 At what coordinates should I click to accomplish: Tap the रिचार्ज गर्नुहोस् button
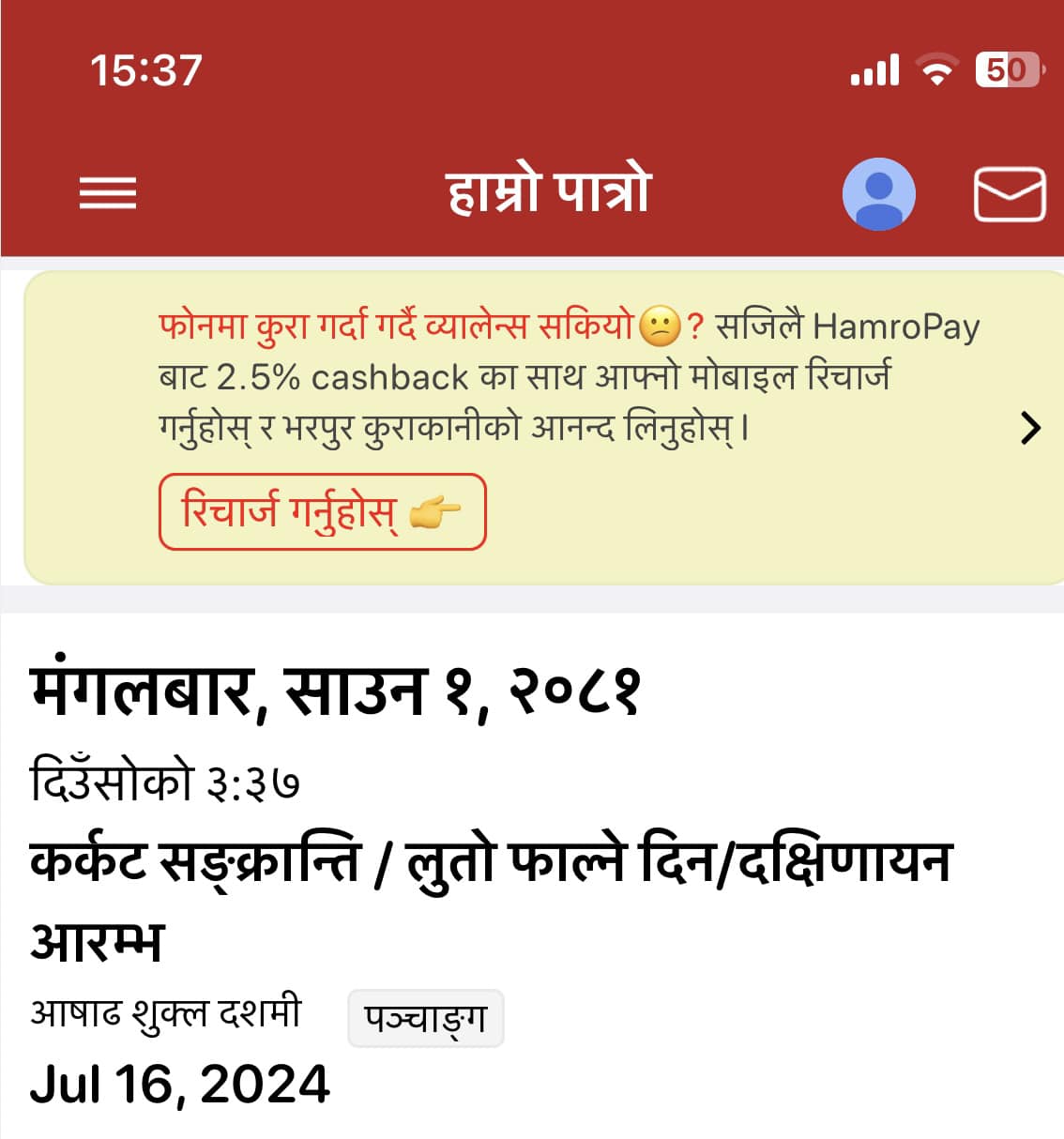(322, 512)
